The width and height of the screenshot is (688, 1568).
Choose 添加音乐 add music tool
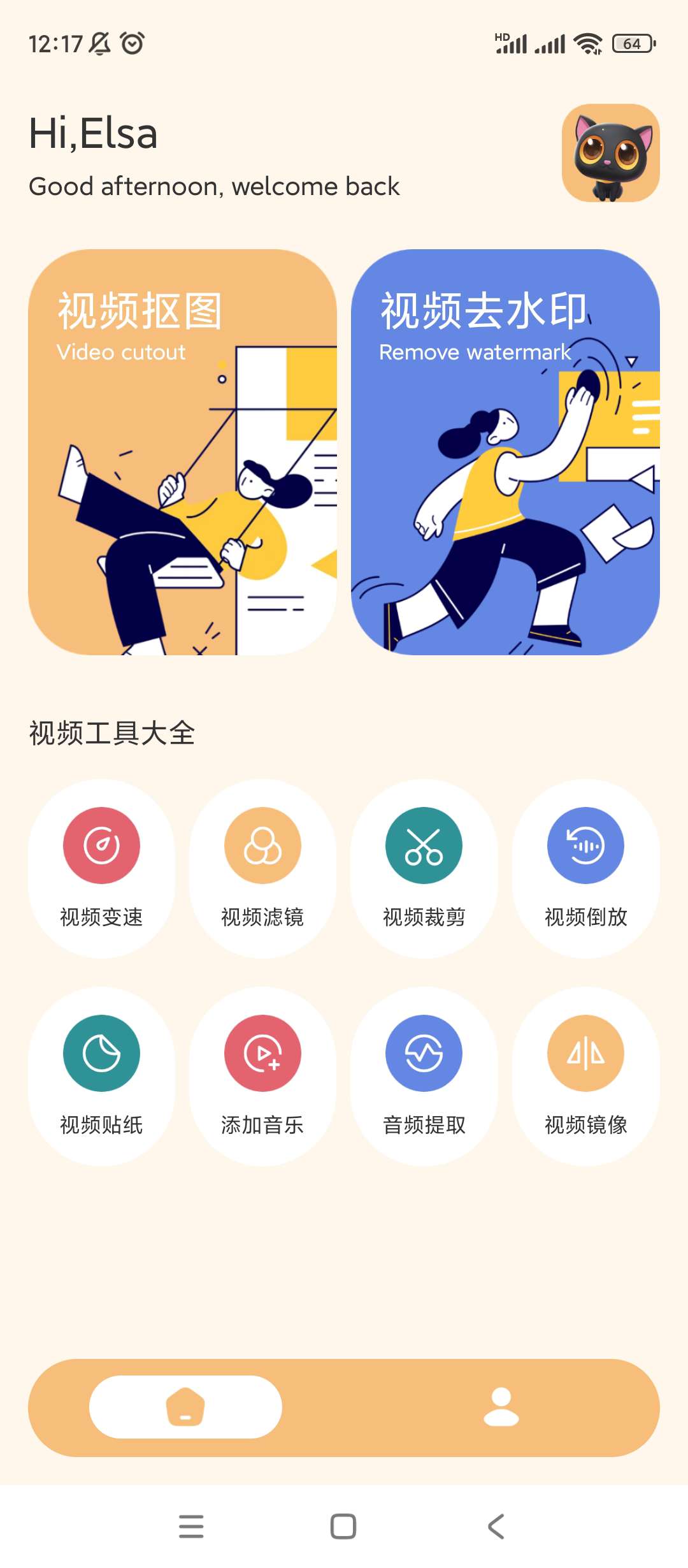(262, 1075)
